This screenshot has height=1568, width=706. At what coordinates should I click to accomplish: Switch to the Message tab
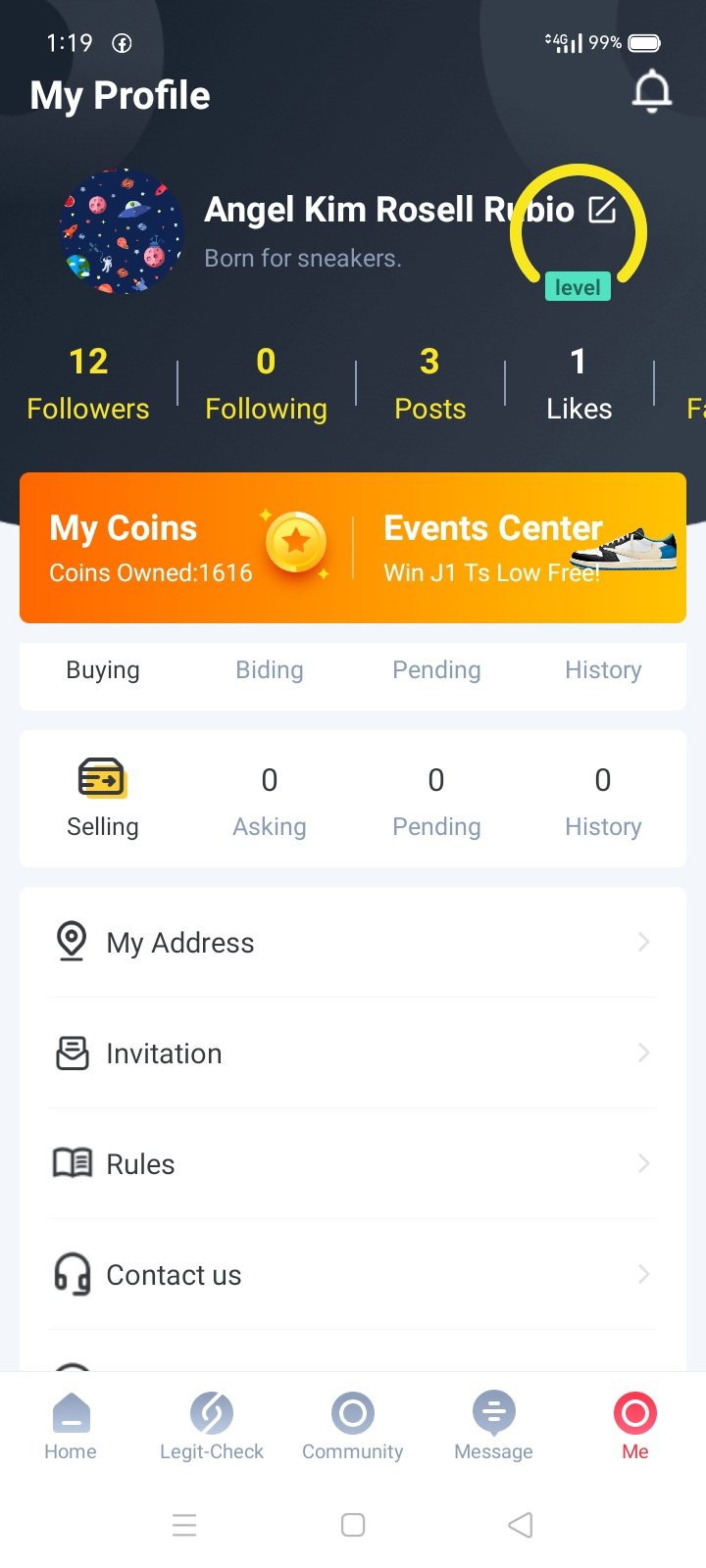point(493,1427)
